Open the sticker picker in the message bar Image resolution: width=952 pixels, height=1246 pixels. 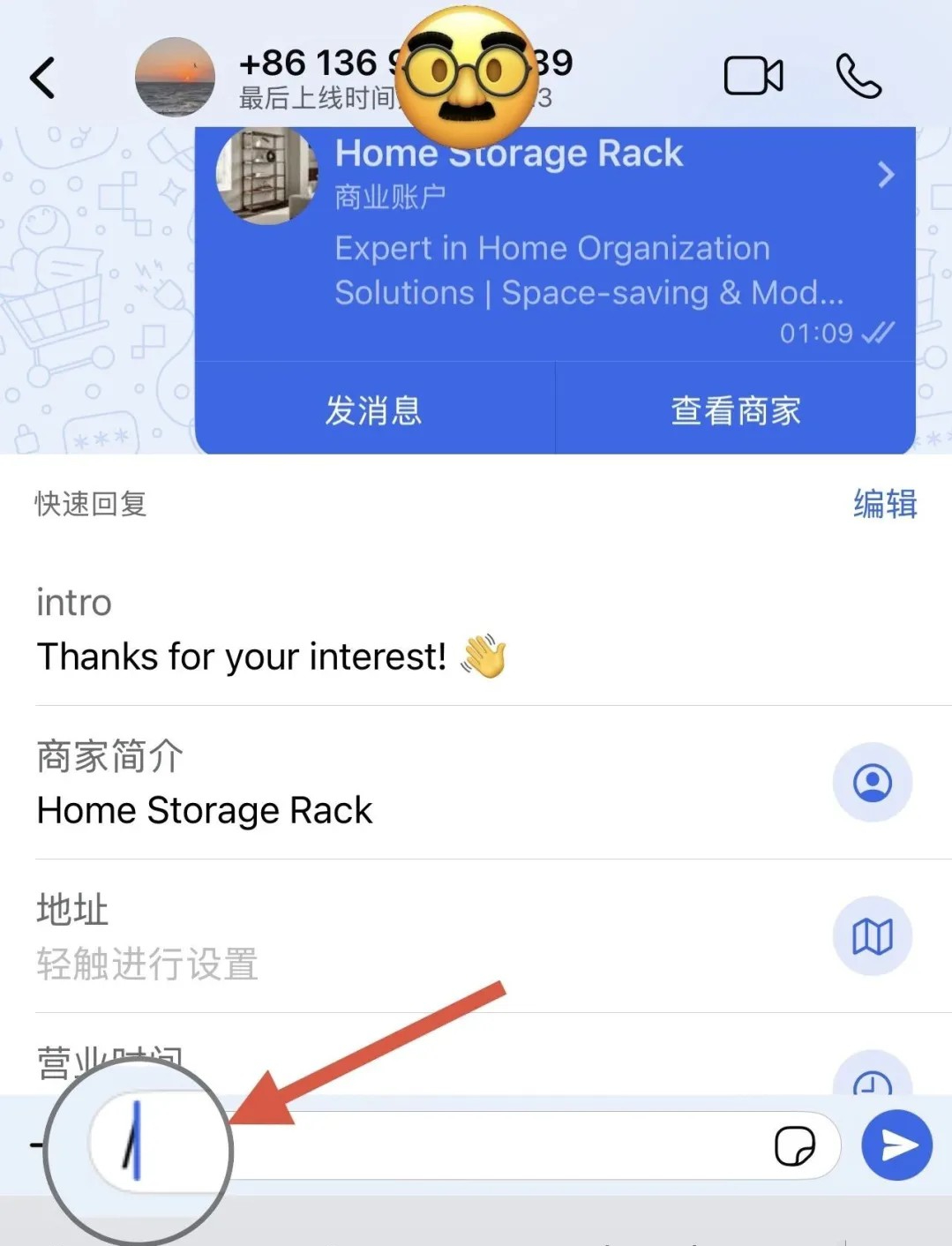(x=797, y=1145)
